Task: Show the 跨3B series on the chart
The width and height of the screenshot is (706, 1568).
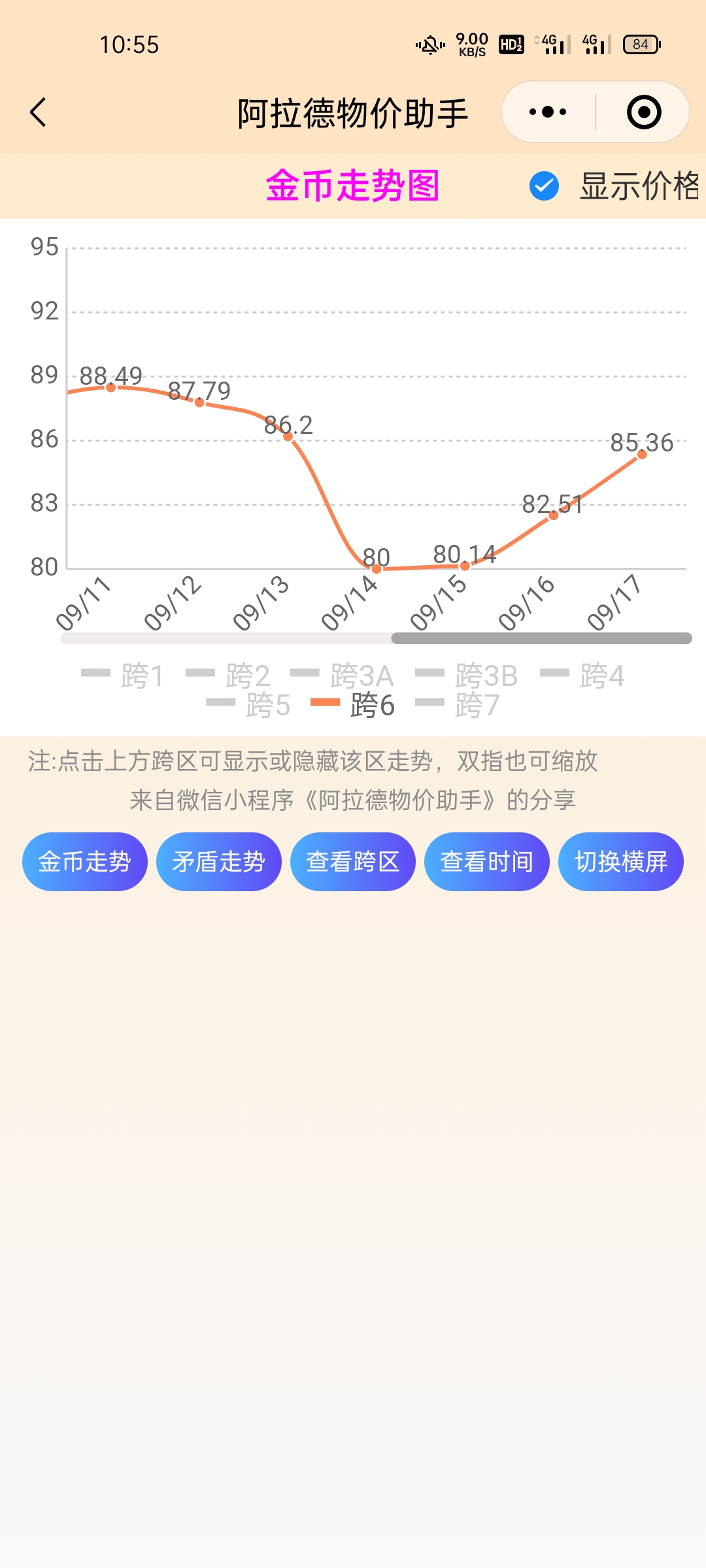Action: click(467, 675)
